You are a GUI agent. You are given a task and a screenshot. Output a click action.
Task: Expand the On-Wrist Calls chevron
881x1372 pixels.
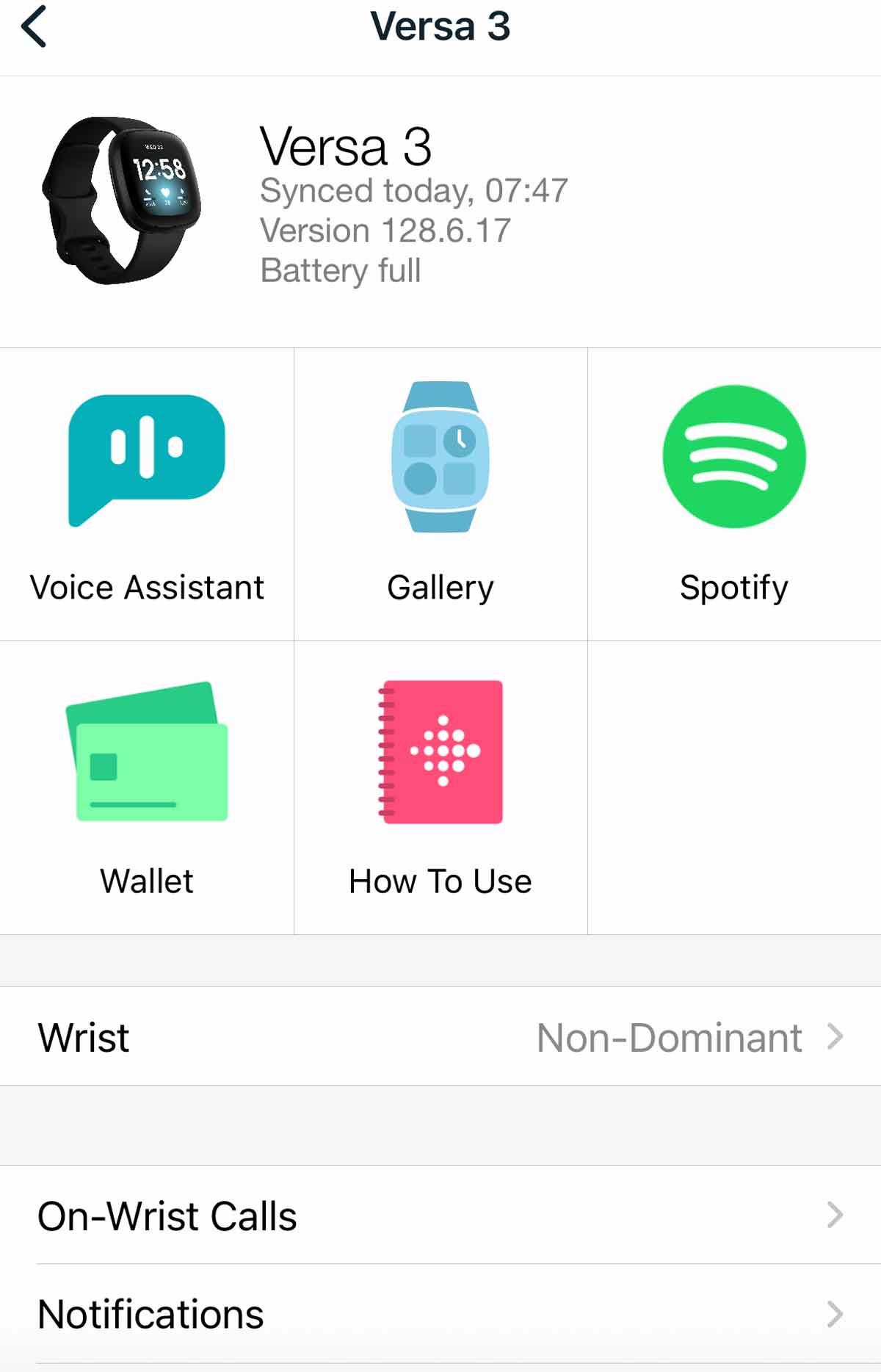click(835, 1216)
